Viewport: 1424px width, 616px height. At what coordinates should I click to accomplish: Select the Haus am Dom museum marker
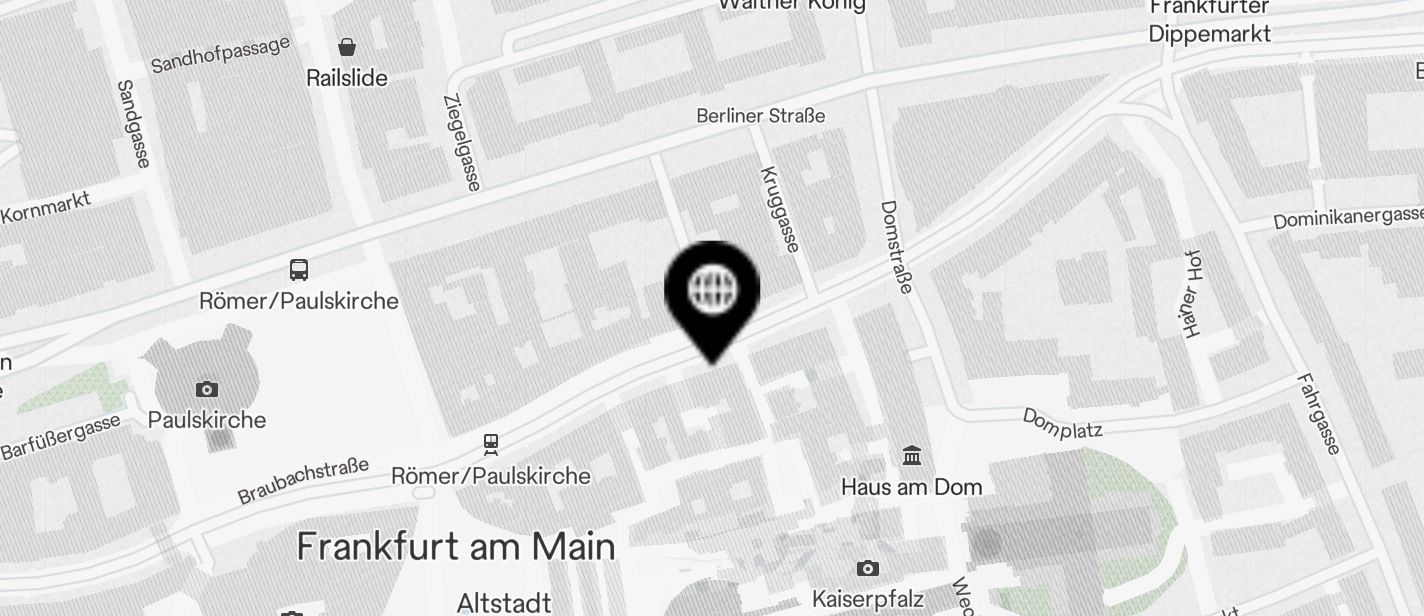click(x=911, y=456)
